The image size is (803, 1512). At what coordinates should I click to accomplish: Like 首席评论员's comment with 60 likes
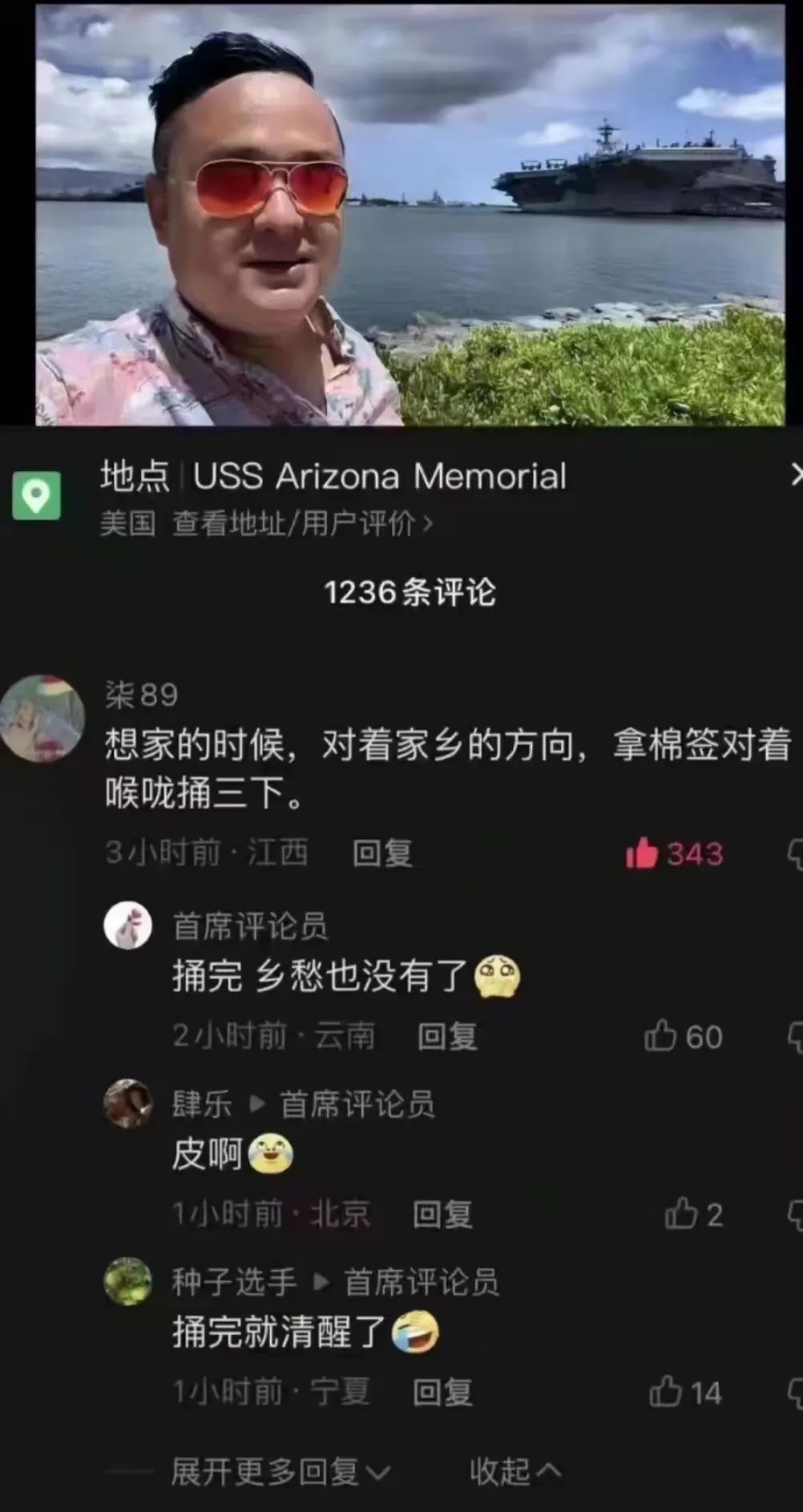point(661,1036)
